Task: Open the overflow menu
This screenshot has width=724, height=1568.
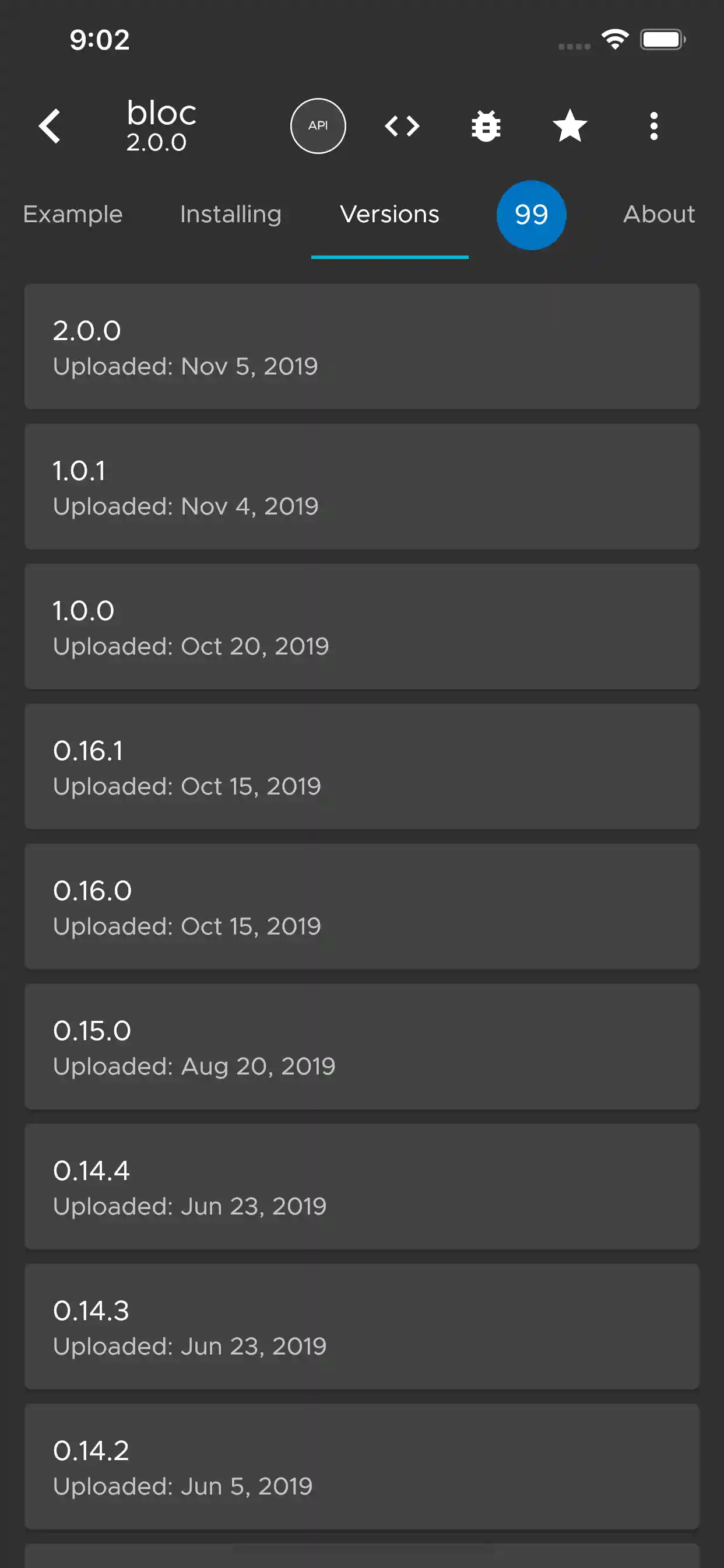Action: (x=653, y=126)
